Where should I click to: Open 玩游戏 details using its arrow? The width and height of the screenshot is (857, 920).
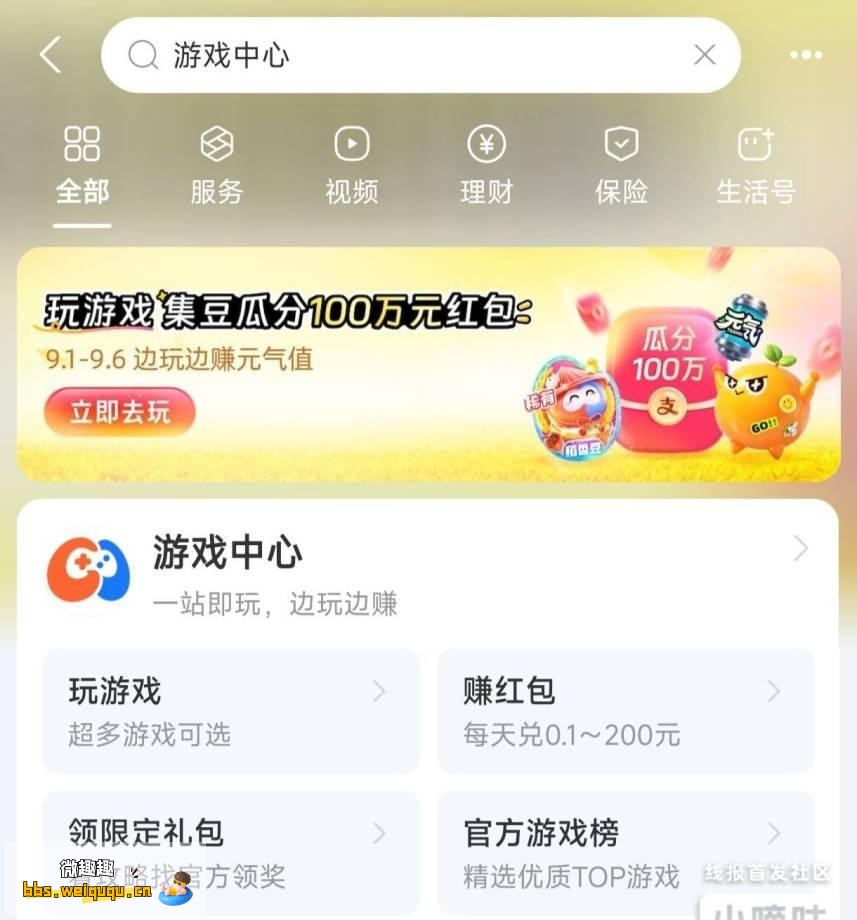click(378, 690)
